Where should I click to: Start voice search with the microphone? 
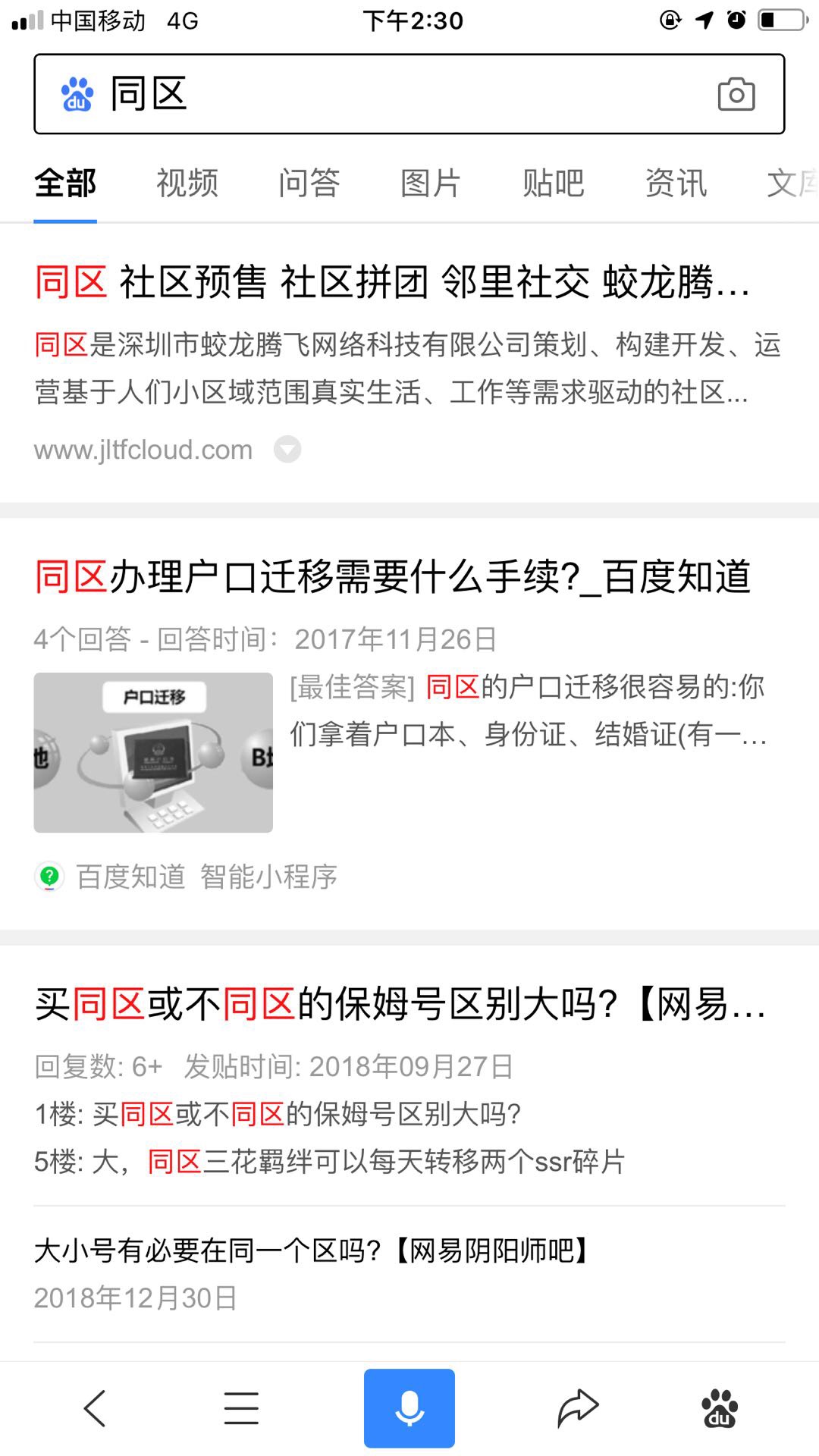point(409,1408)
